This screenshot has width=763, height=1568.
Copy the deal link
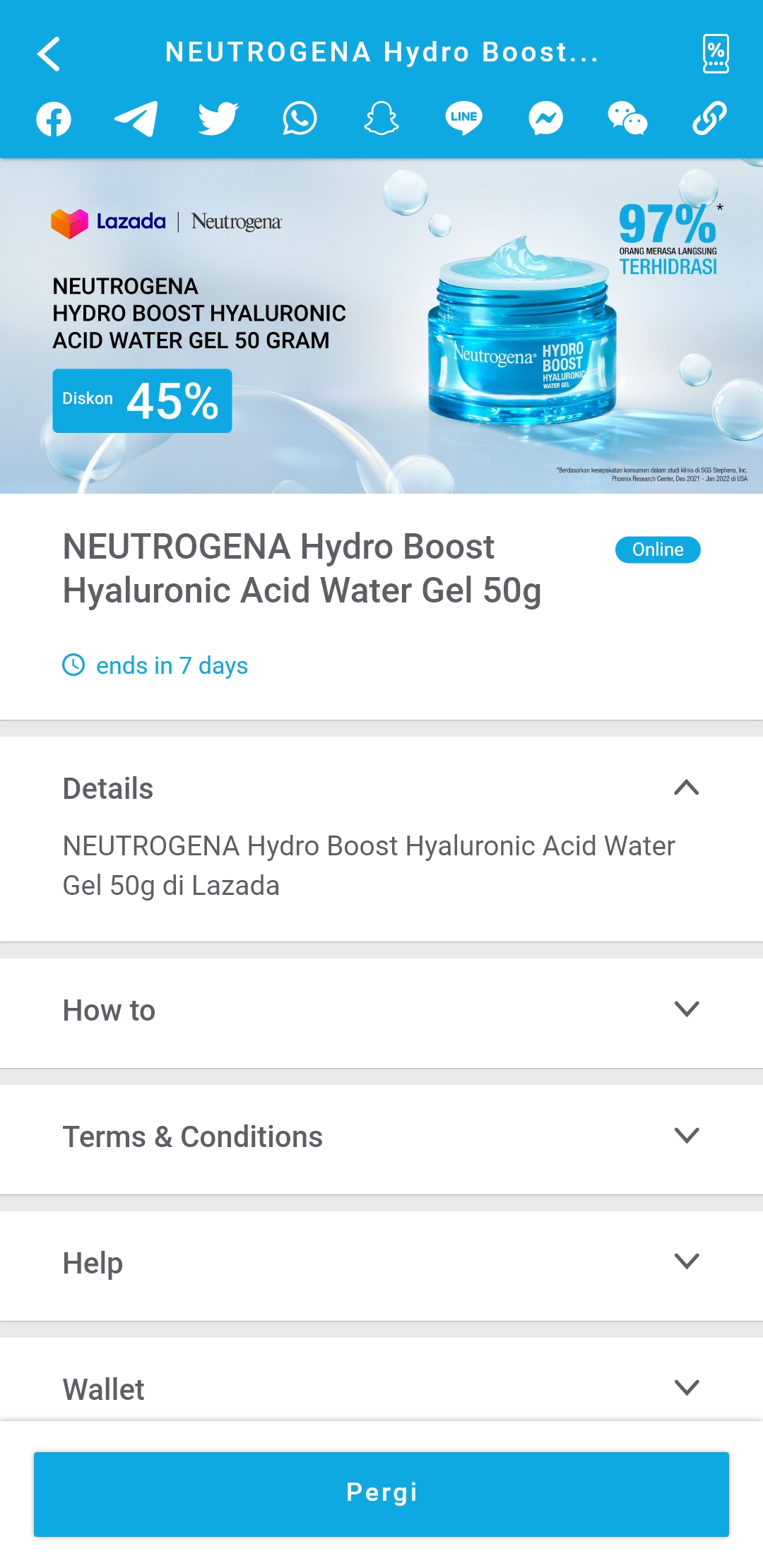tap(709, 119)
